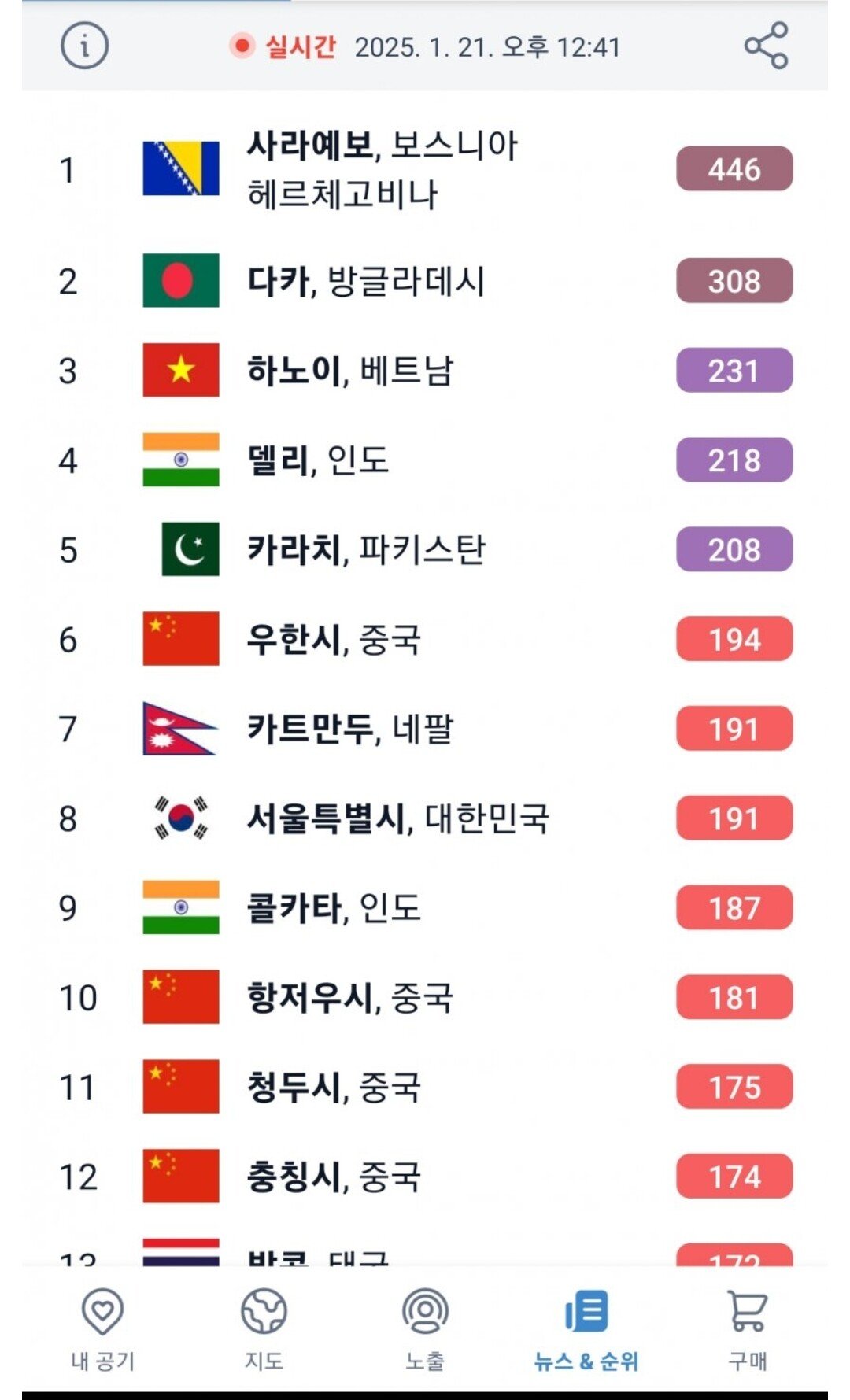Screen dimensions: 850x1400
Task: View details for 충칭시, 중국
Action: point(334,1177)
